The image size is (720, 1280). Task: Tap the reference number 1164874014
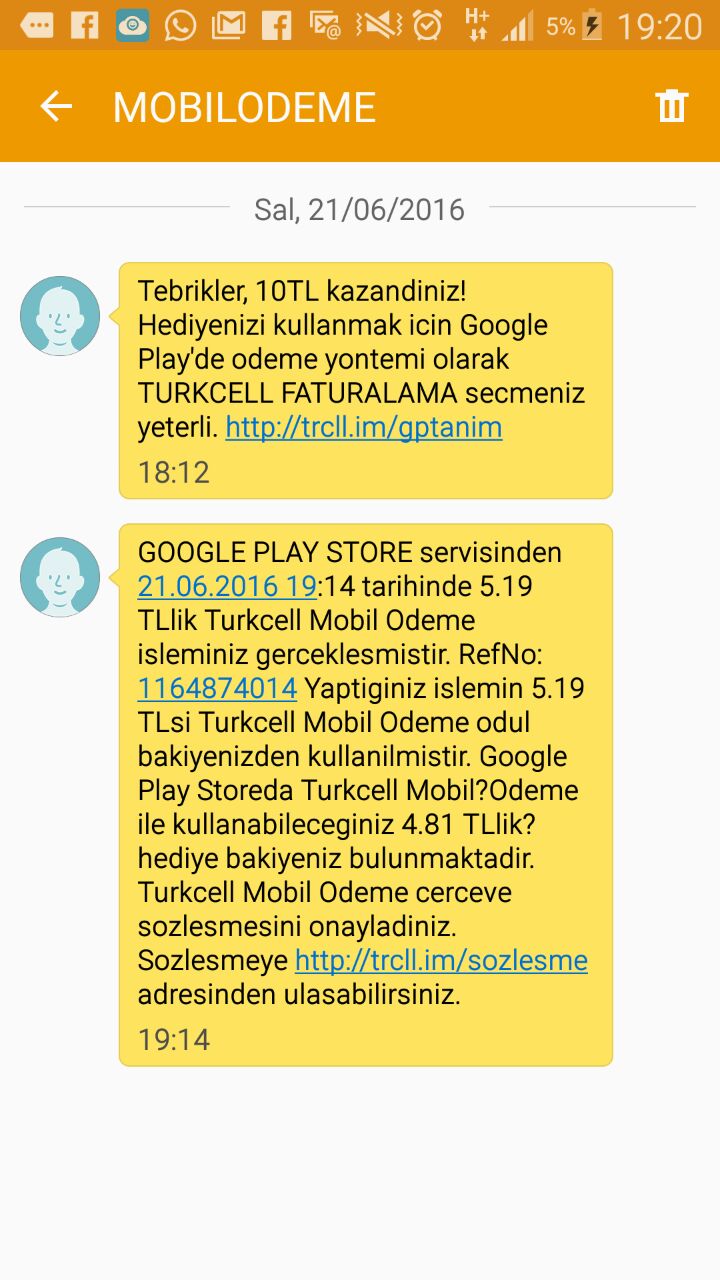click(x=217, y=688)
